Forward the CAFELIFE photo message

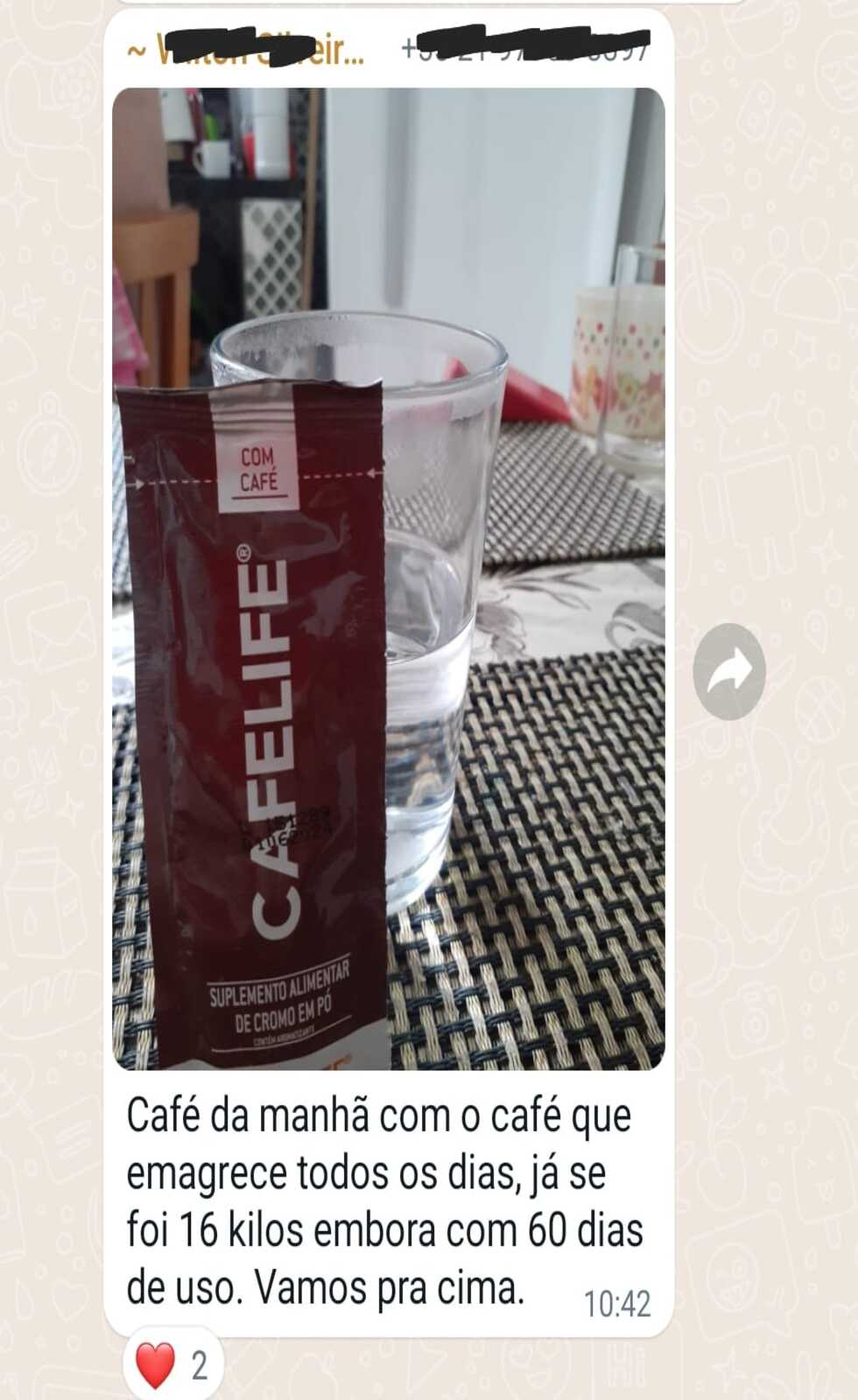pos(729,672)
